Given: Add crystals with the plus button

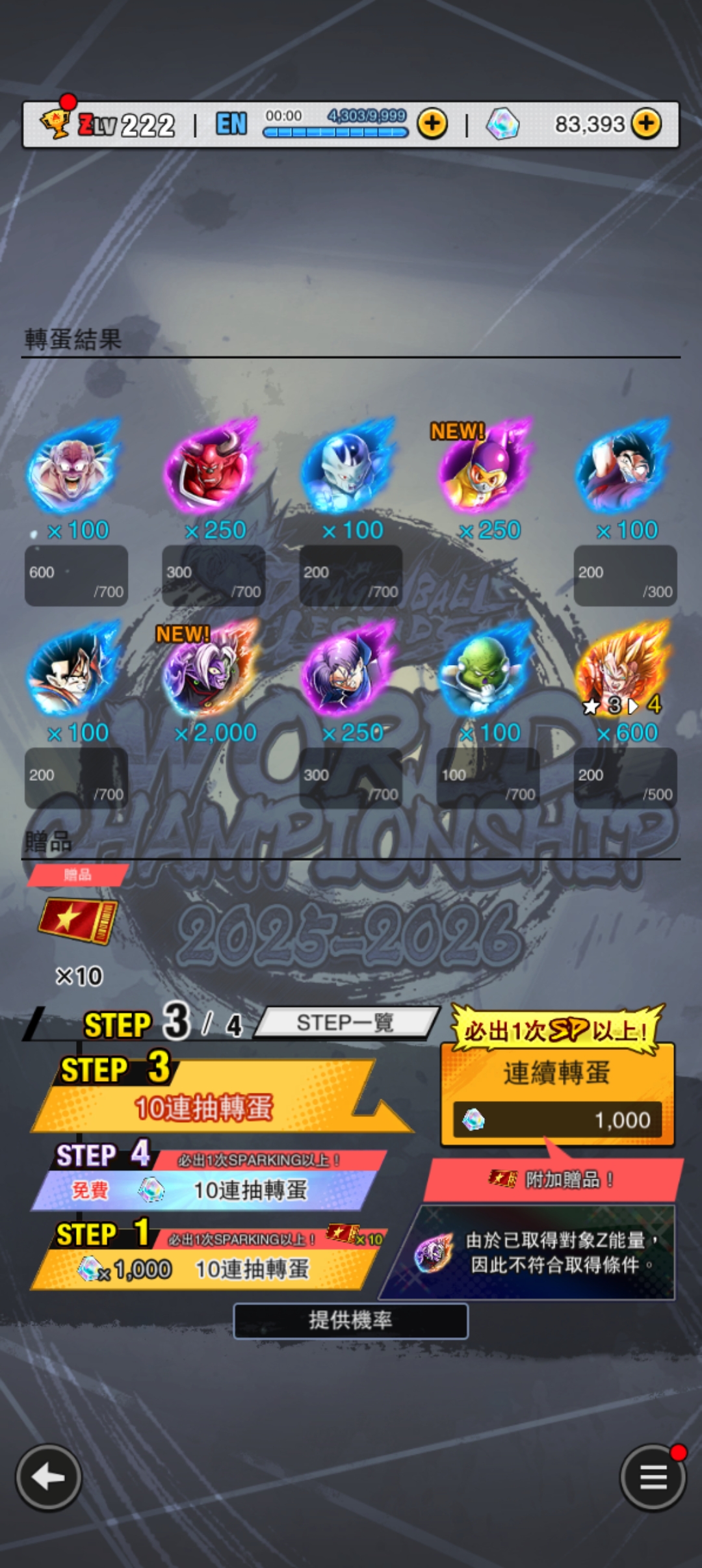Looking at the screenshot, I should coord(646,124).
